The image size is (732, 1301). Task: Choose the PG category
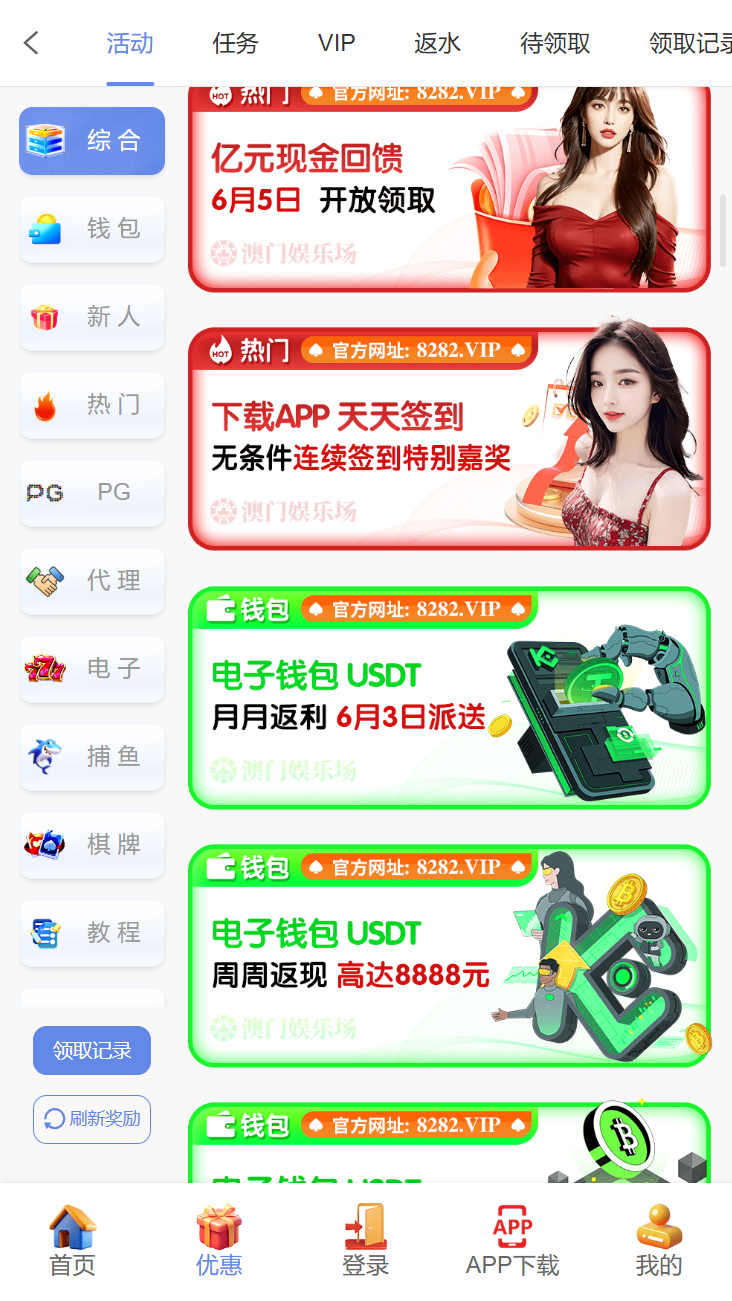[92, 493]
